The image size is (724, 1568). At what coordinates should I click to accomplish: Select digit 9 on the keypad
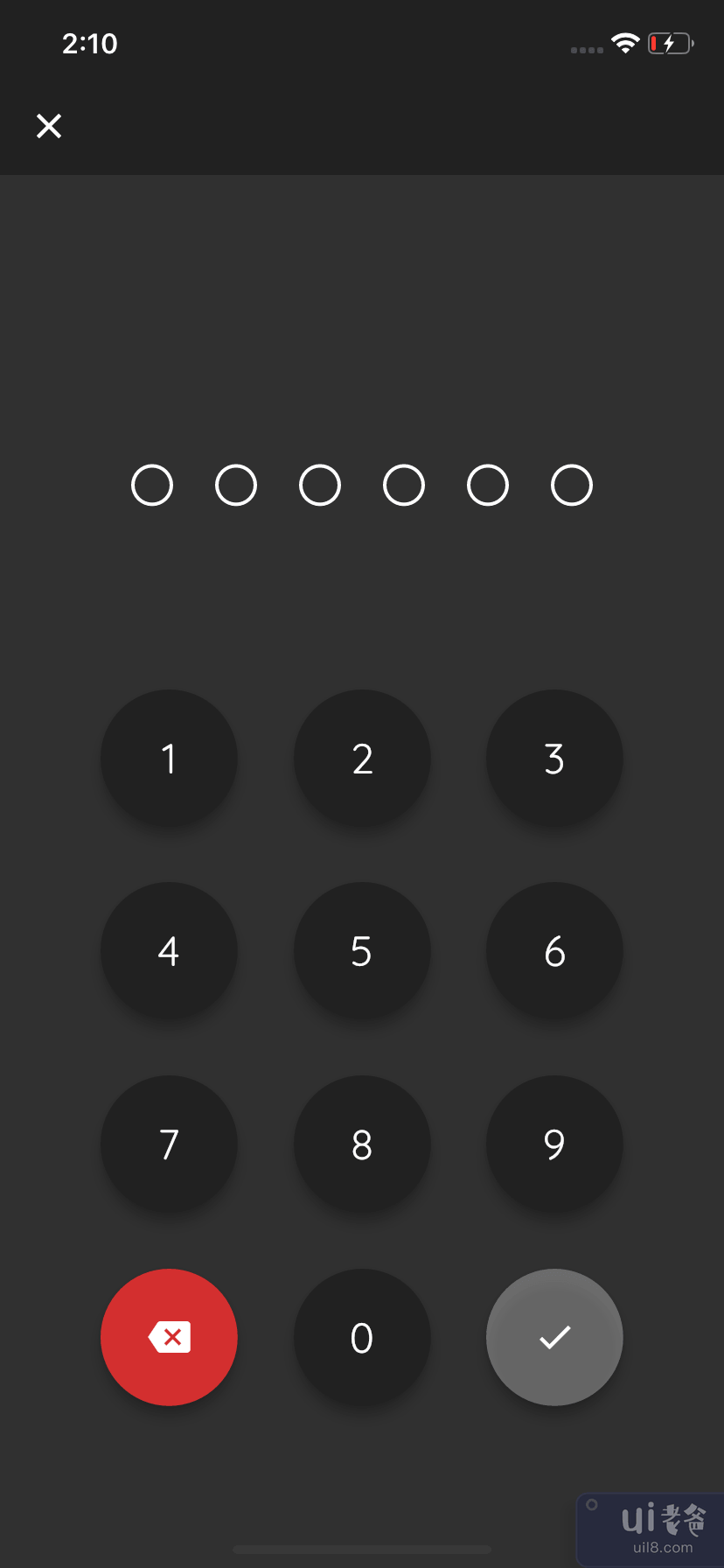click(x=554, y=1144)
